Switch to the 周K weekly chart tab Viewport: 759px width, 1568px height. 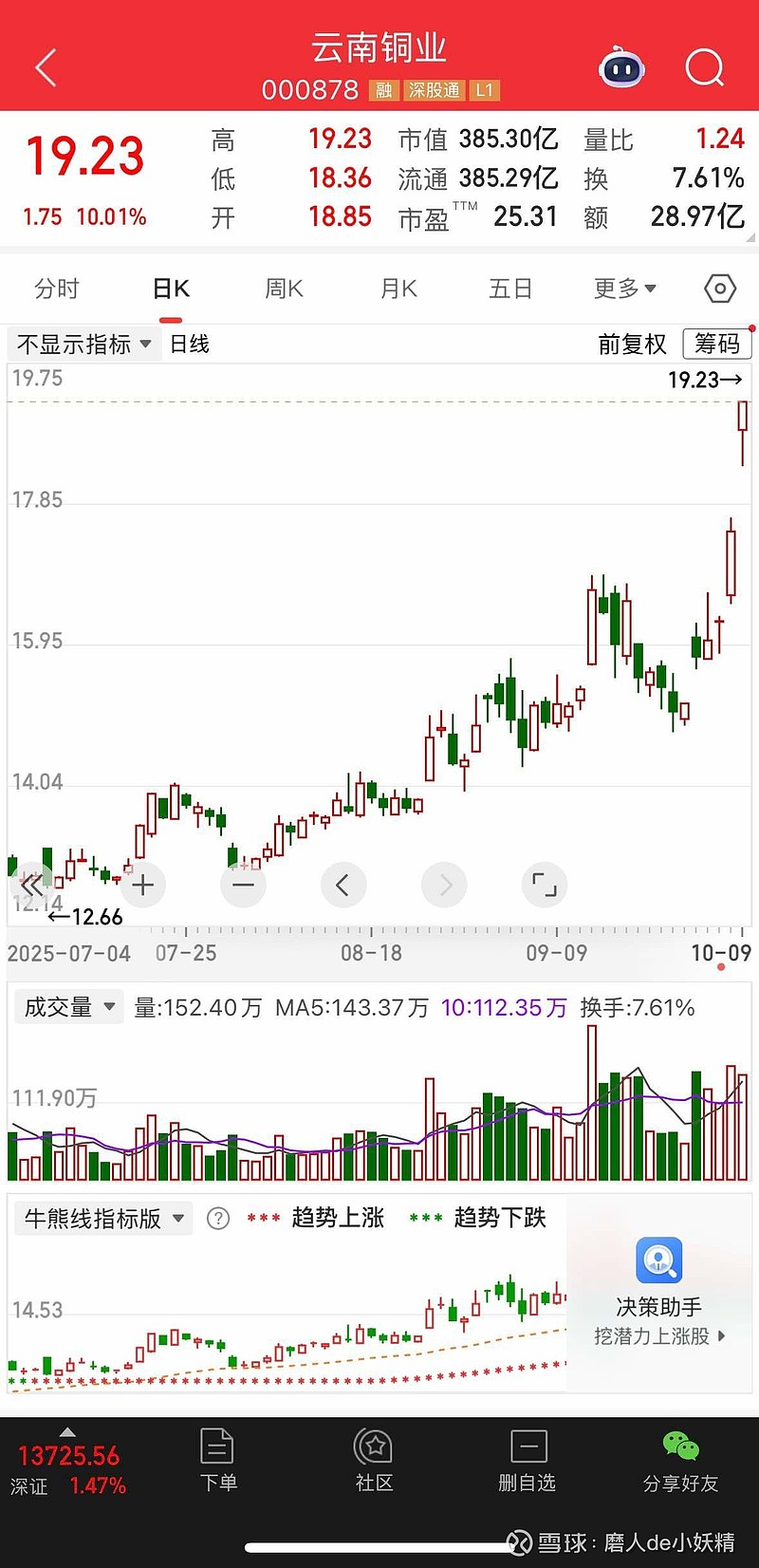tap(284, 288)
